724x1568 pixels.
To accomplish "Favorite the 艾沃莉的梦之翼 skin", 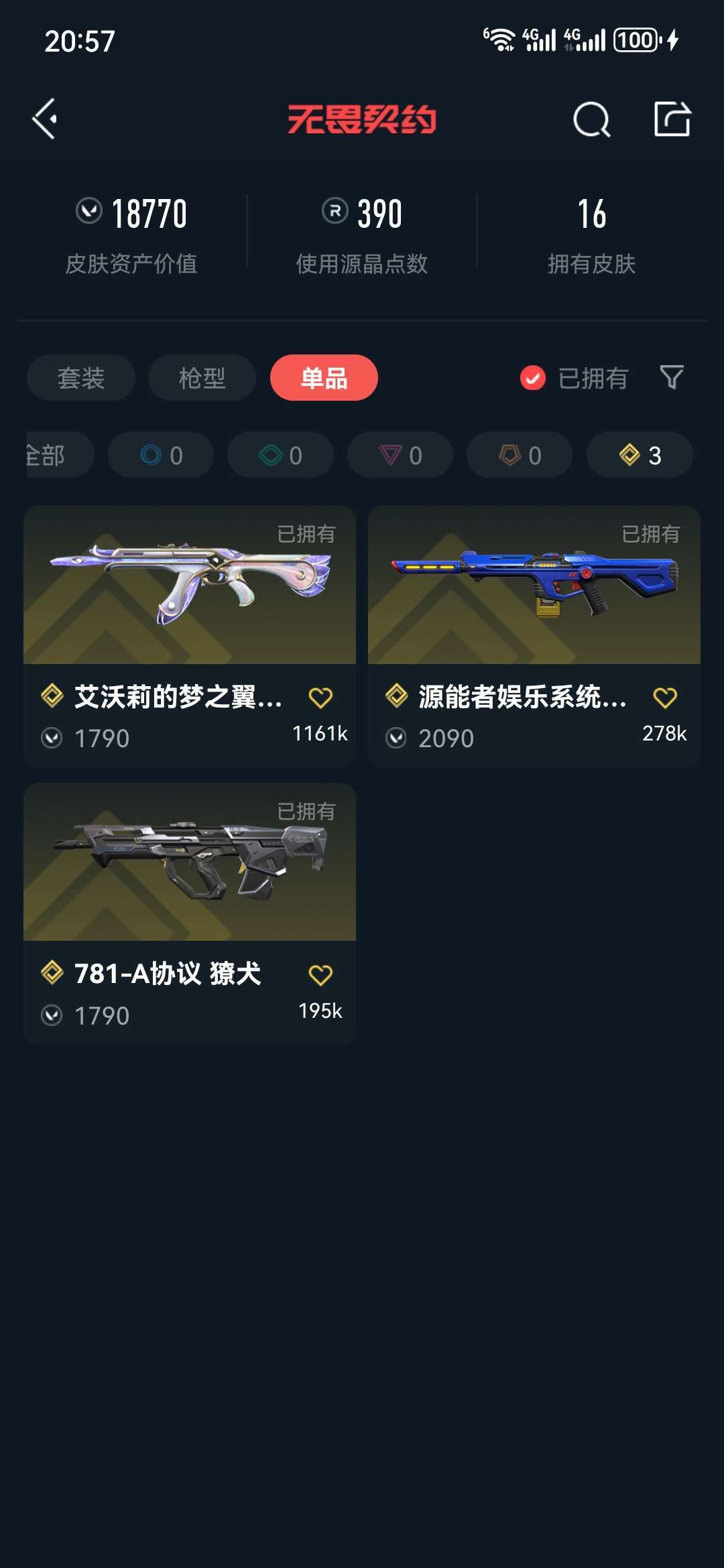I will pyautogui.click(x=320, y=698).
